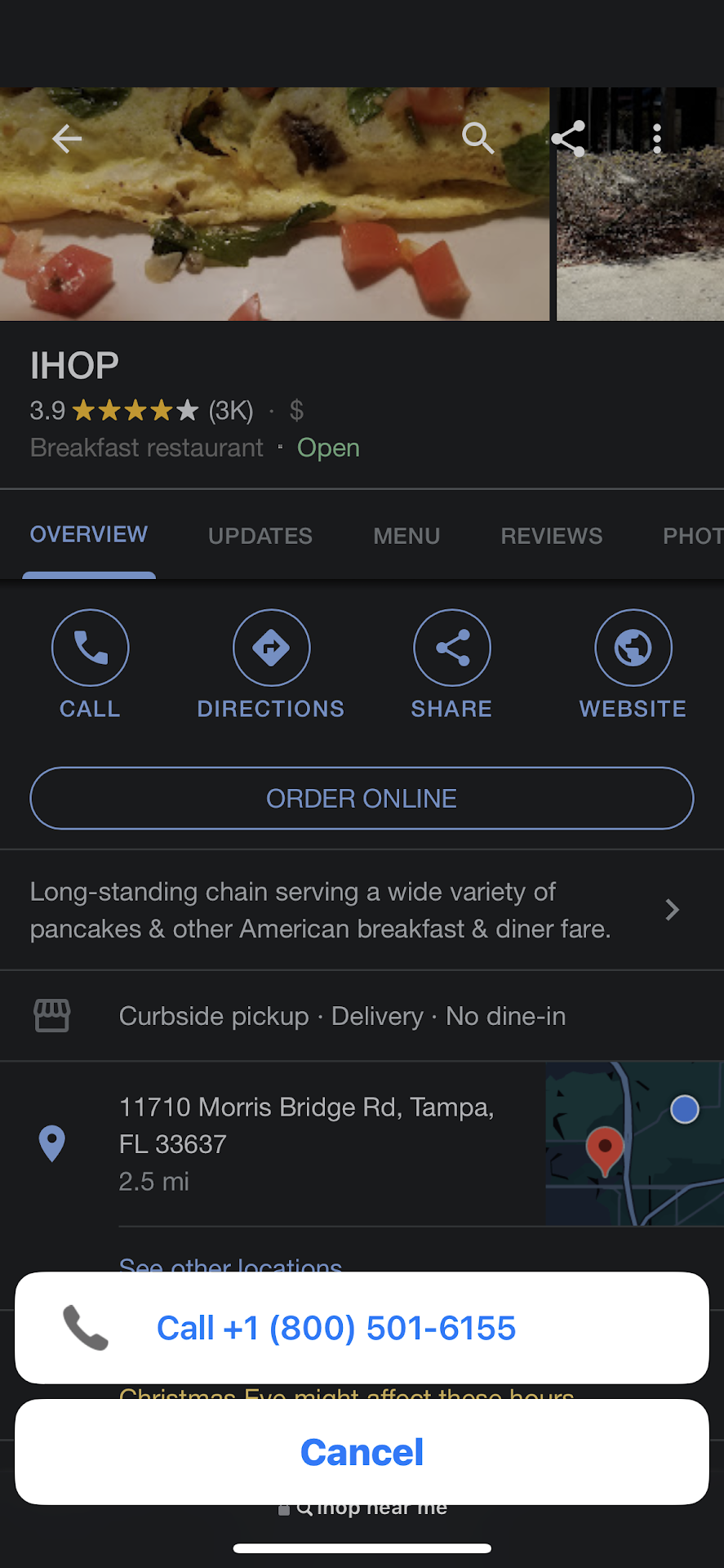Tap the round Share button

(x=452, y=648)
